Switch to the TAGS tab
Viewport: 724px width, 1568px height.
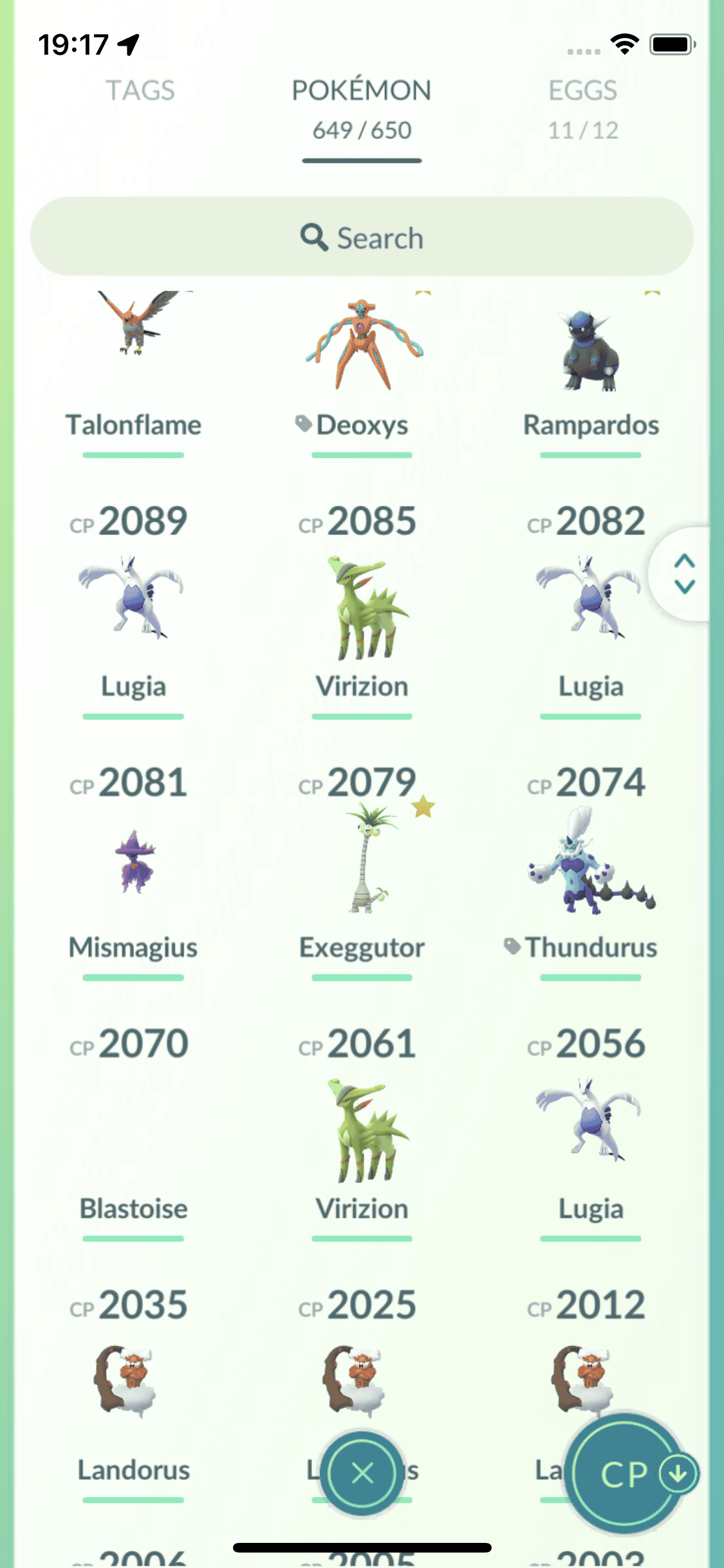tap(140, 91)
